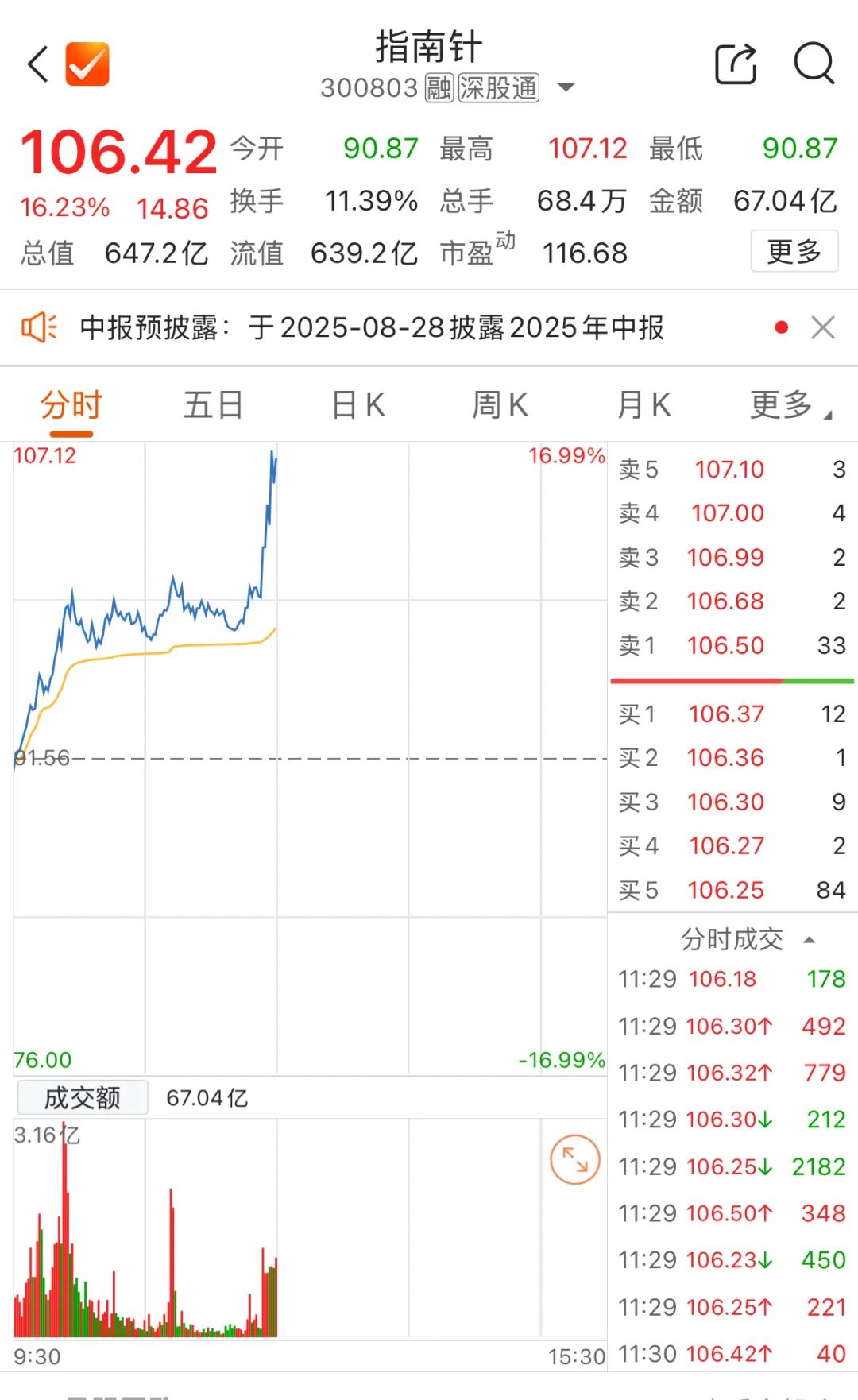
Task: Expand the stock title dropdown arrow
Action: tap(566, 87)
